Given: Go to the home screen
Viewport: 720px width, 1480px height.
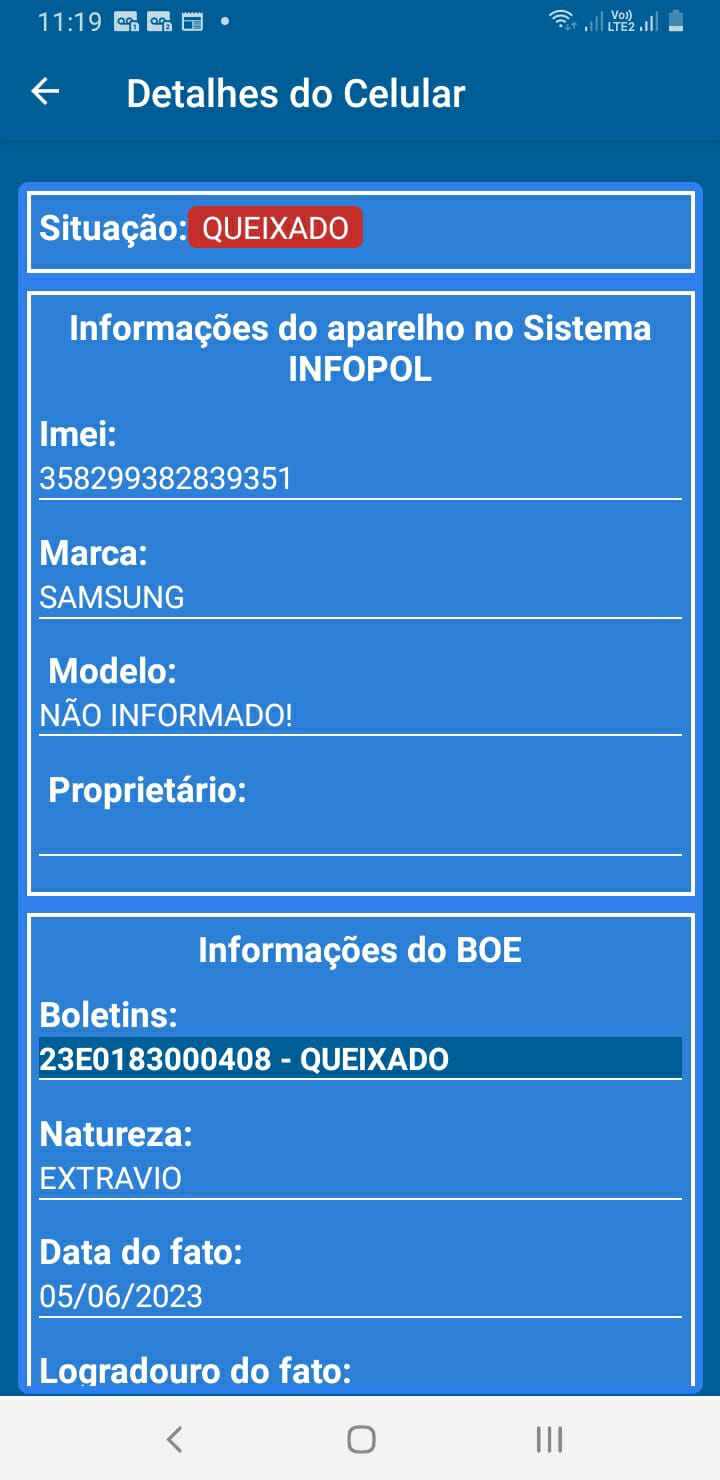Looking at the screenshot, I should [361, 1439].
